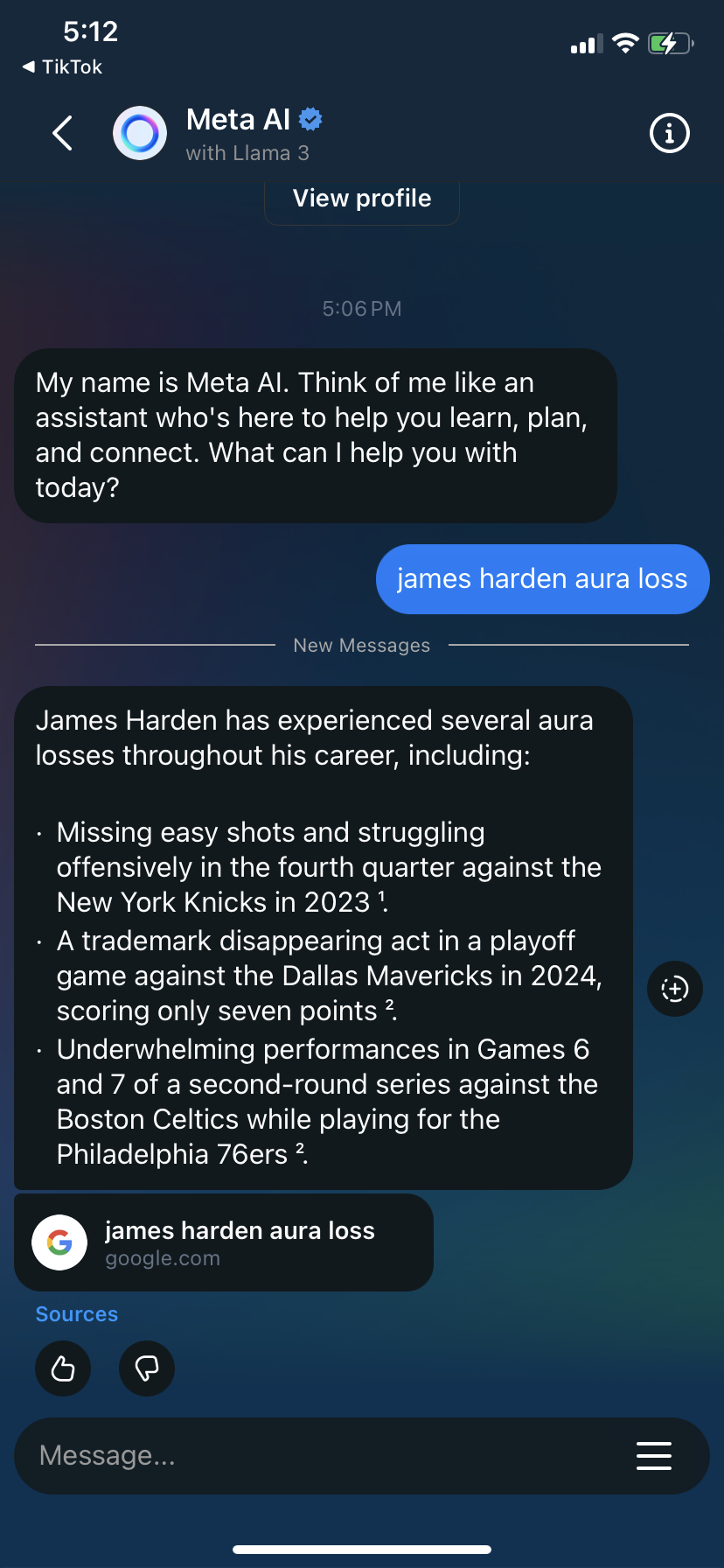Open the hamburger menu in message bar
Screen dimensions: 724x1568
pyautogui.click(x=653, y=1455)
